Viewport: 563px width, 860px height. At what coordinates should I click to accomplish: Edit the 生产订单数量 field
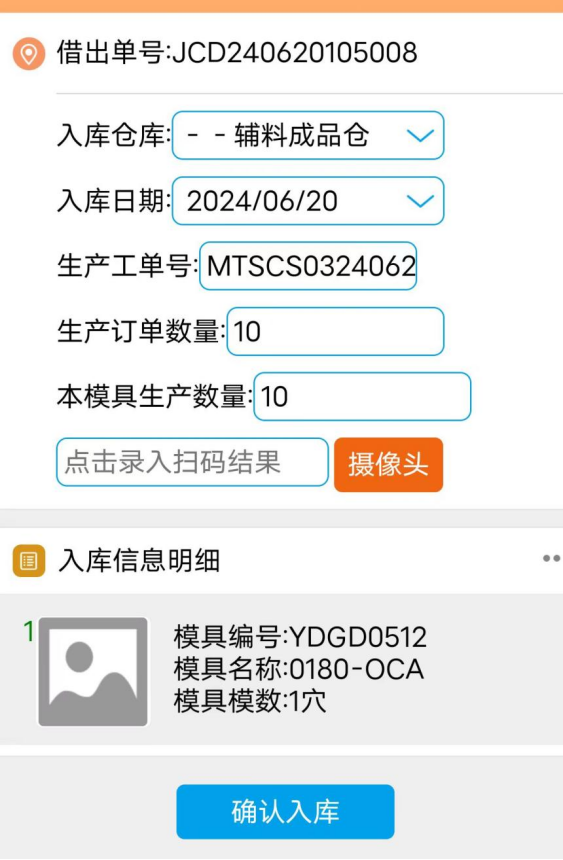point(335,331)
